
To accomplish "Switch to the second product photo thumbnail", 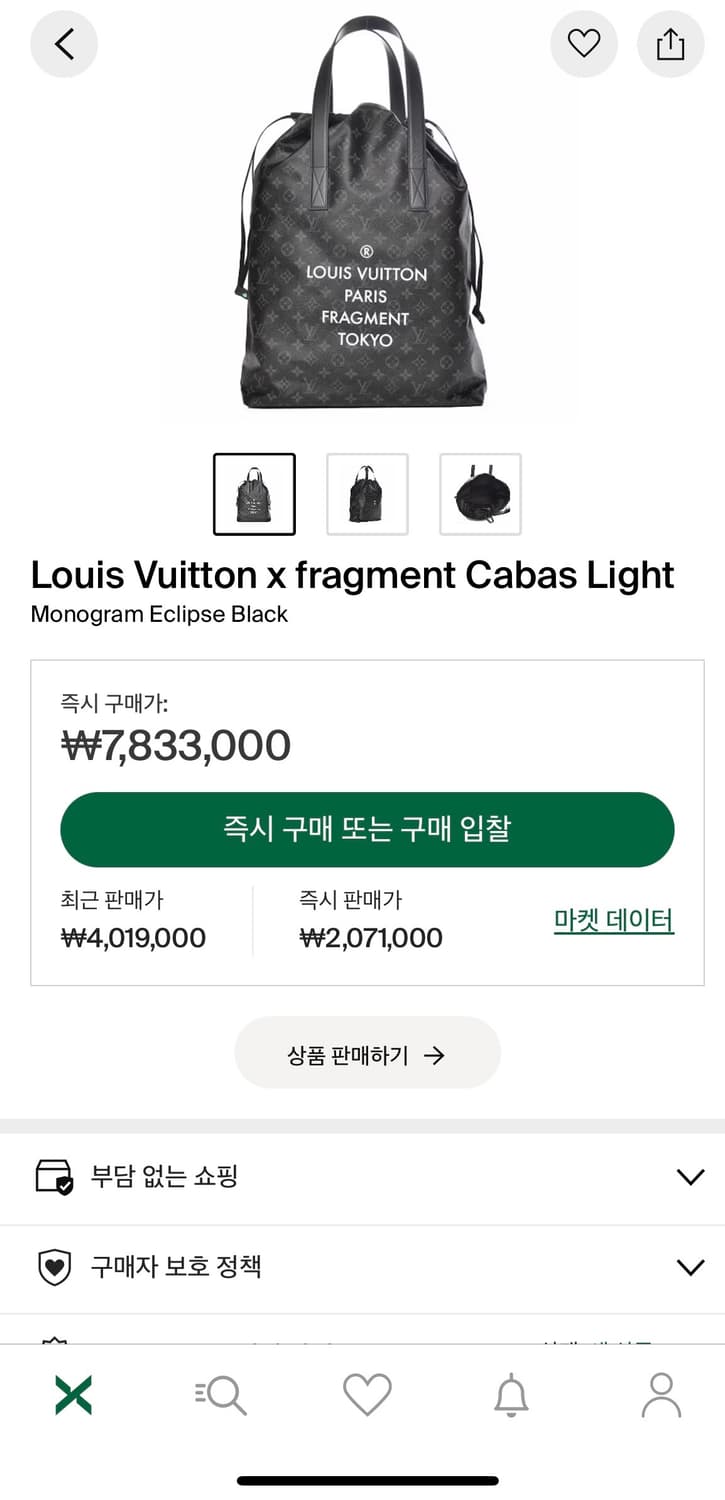I will (367, 494).
